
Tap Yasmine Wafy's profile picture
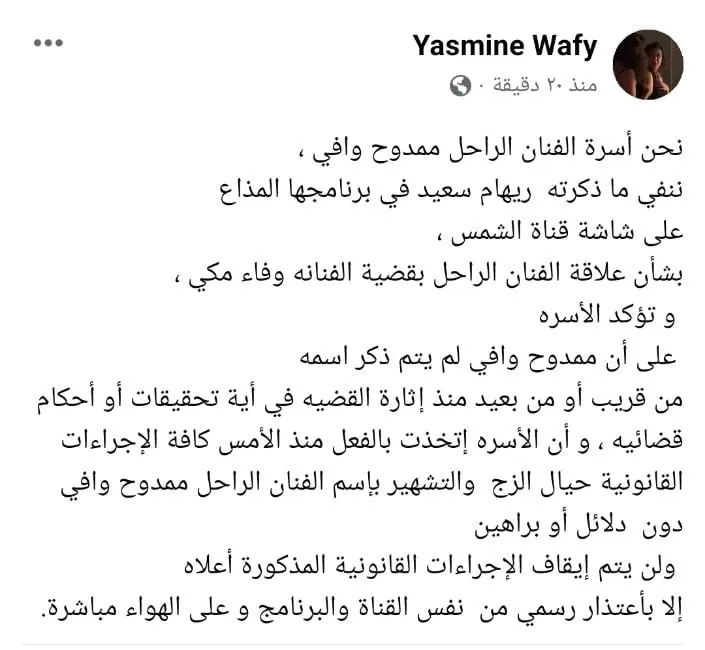pos(647,65)
